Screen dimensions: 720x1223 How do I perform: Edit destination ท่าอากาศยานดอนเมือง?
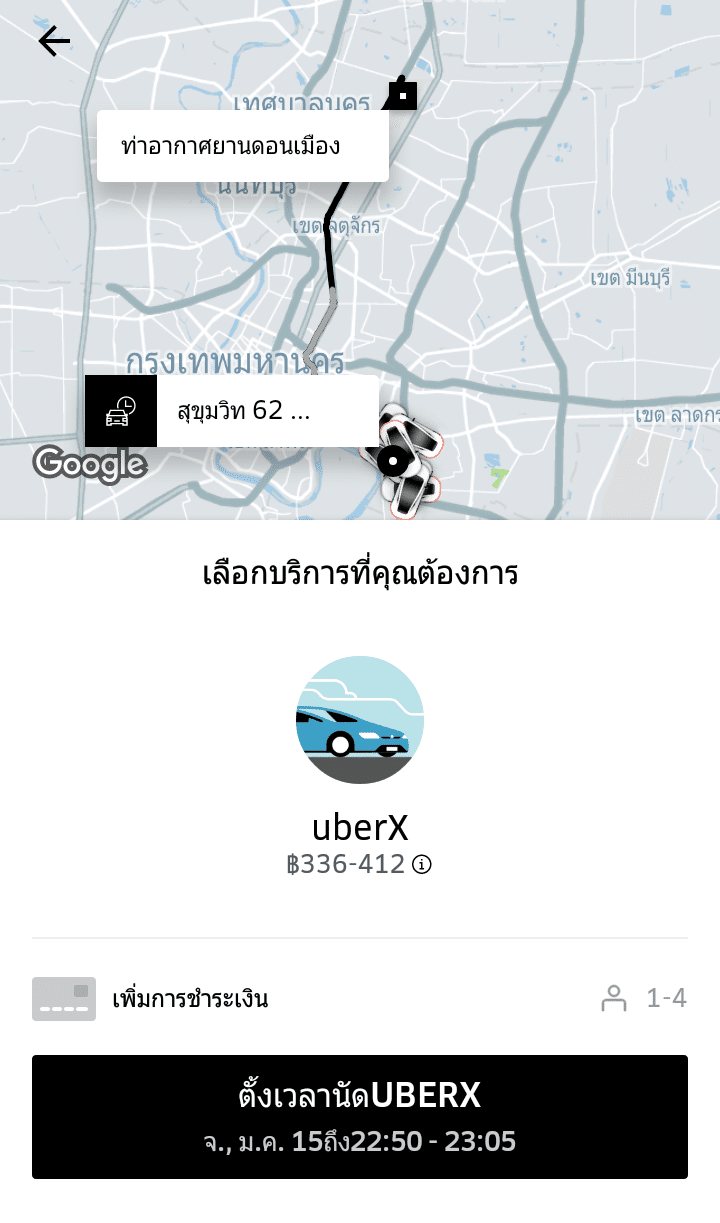(x=242, y=146)
